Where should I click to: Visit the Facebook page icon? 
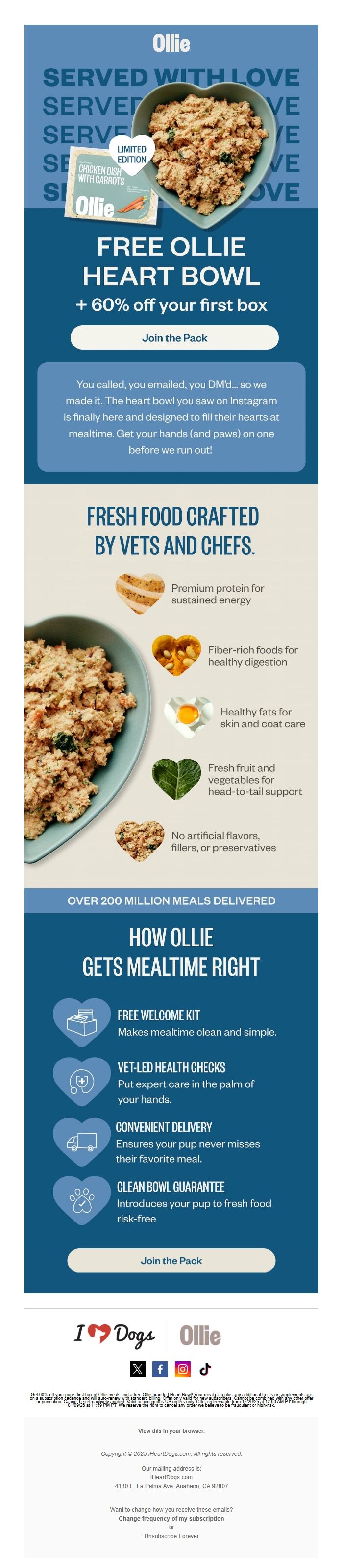coord(160,1369)
